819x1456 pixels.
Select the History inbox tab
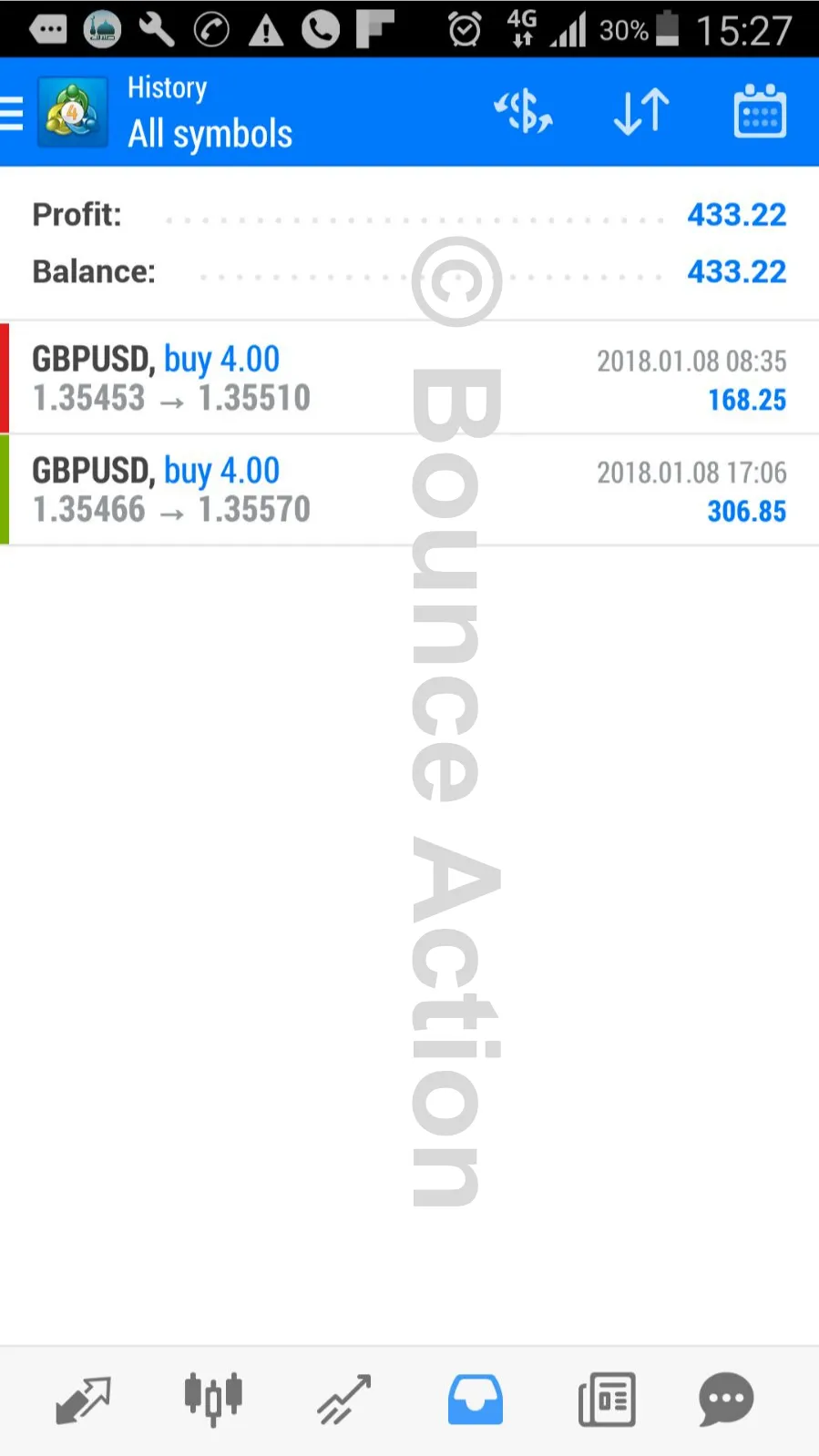click(x=475, y=1399)
